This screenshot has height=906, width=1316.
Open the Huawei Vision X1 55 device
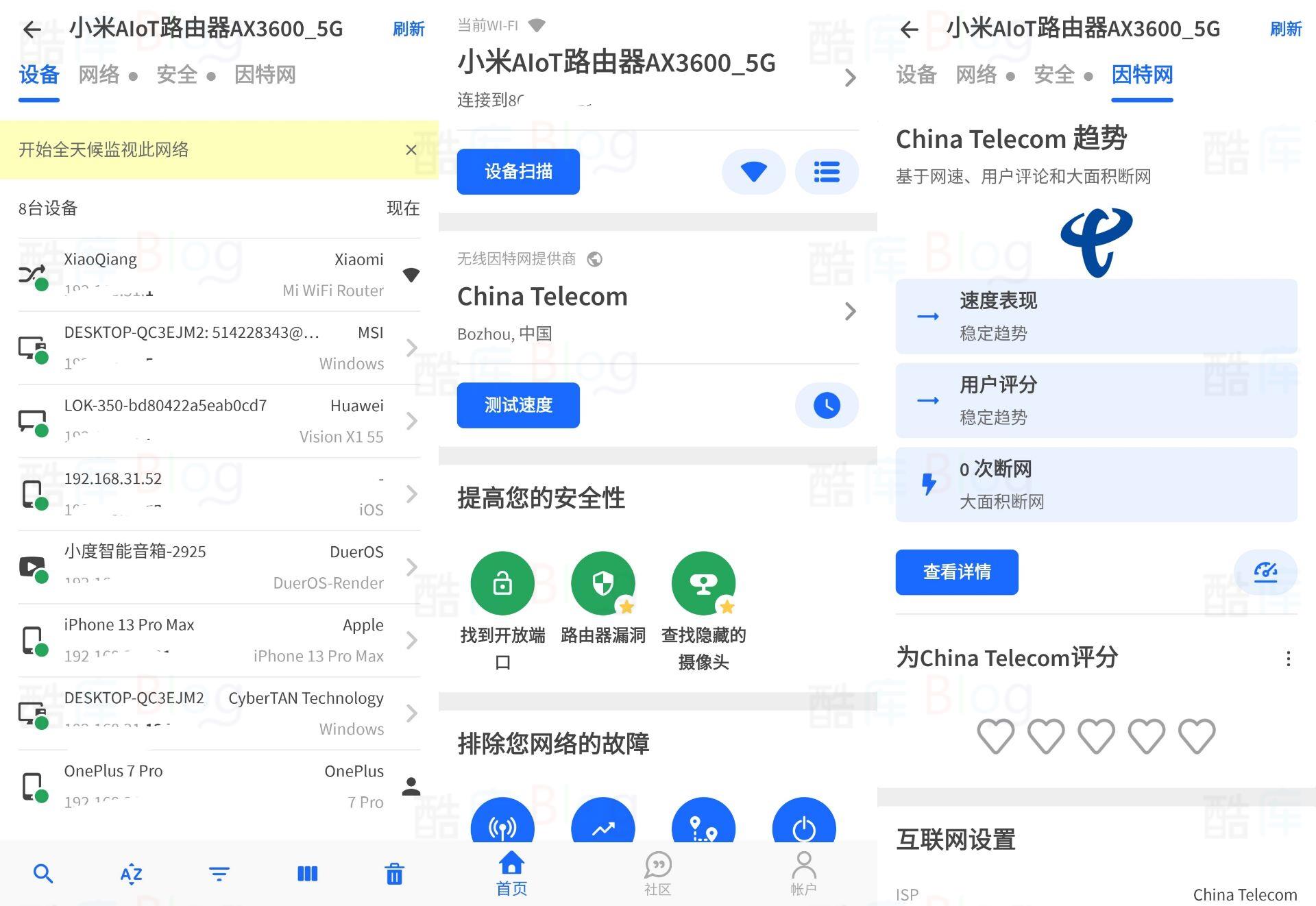[x=219, y=421]
